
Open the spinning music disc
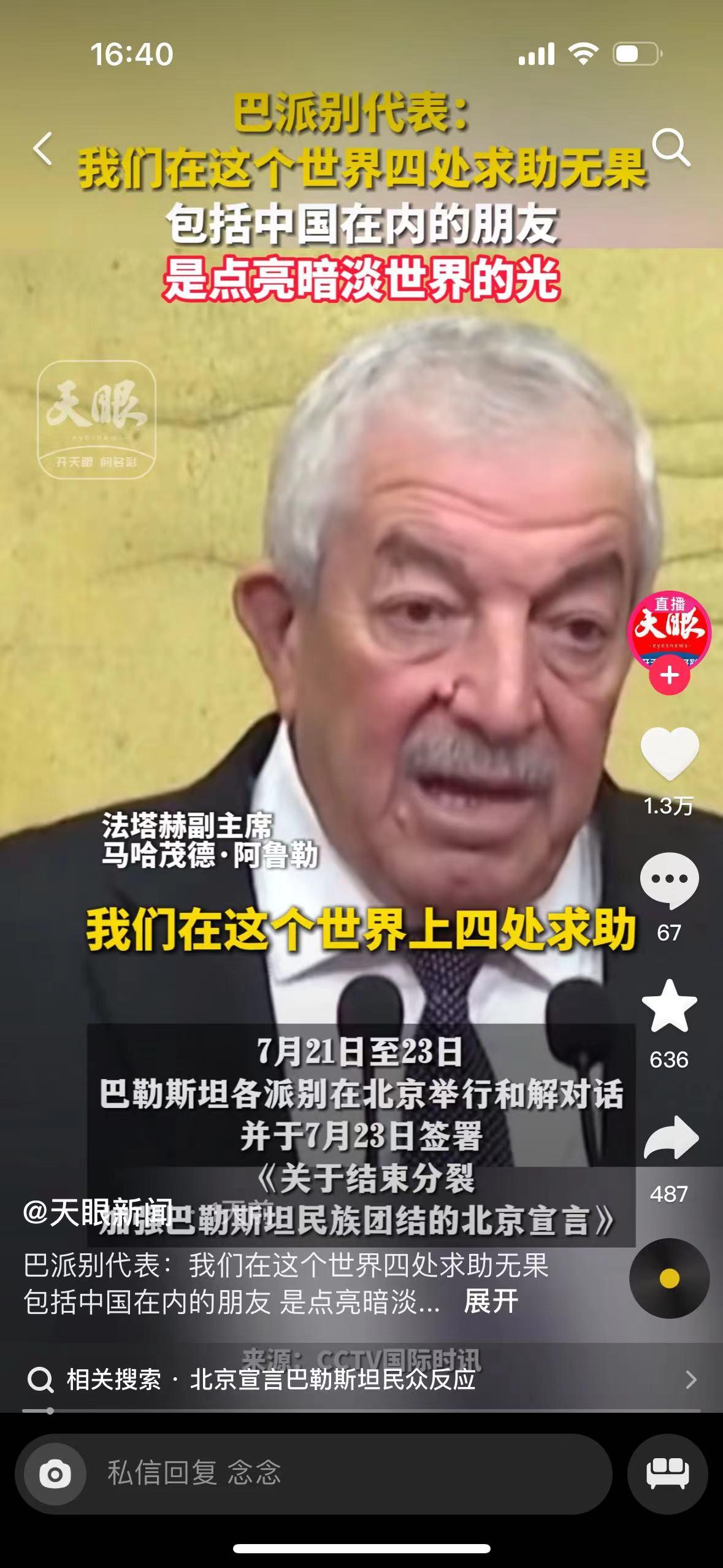click(669, 1278)
